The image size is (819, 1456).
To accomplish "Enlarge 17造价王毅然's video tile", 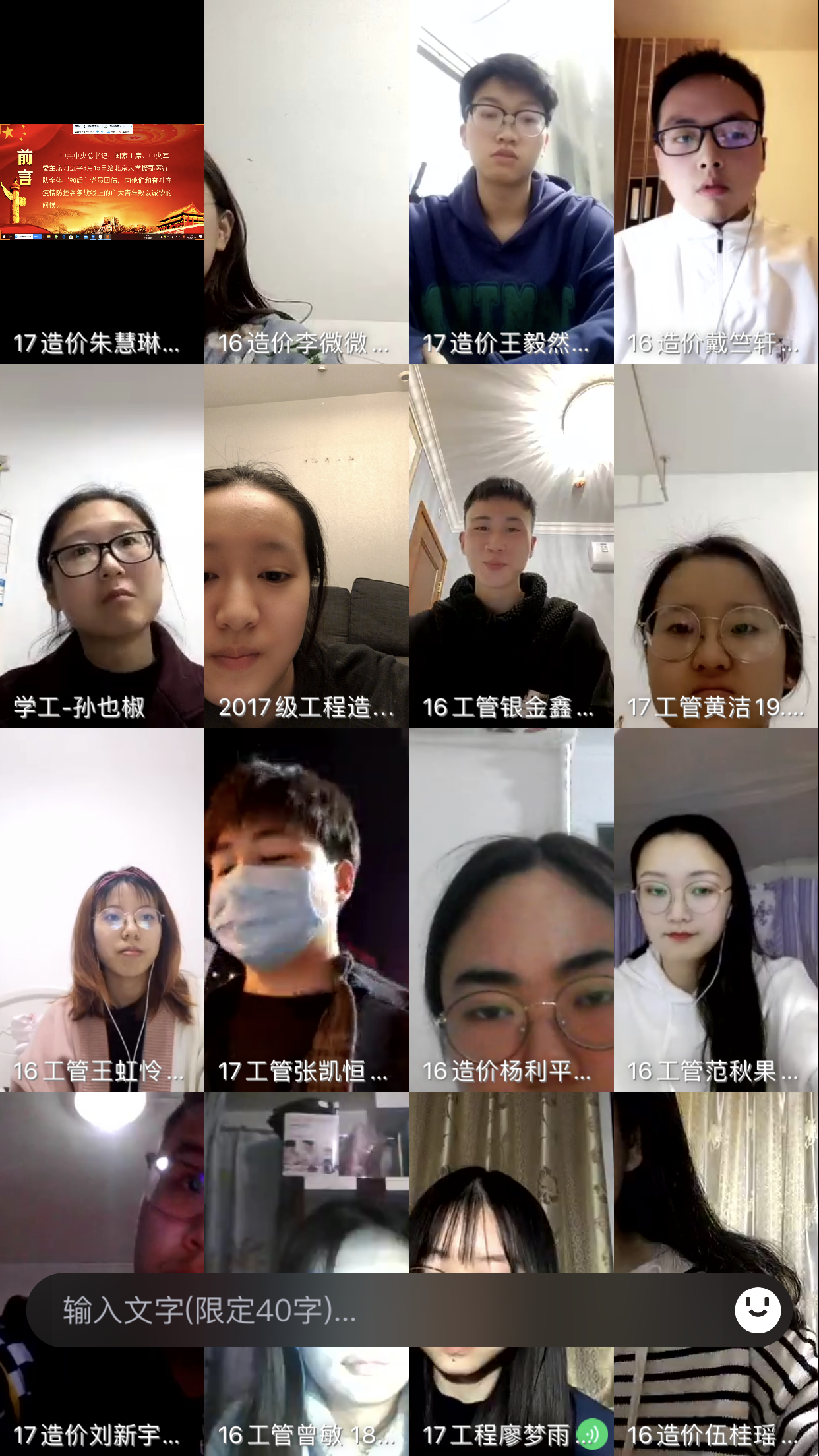I will tap(511, 182).
